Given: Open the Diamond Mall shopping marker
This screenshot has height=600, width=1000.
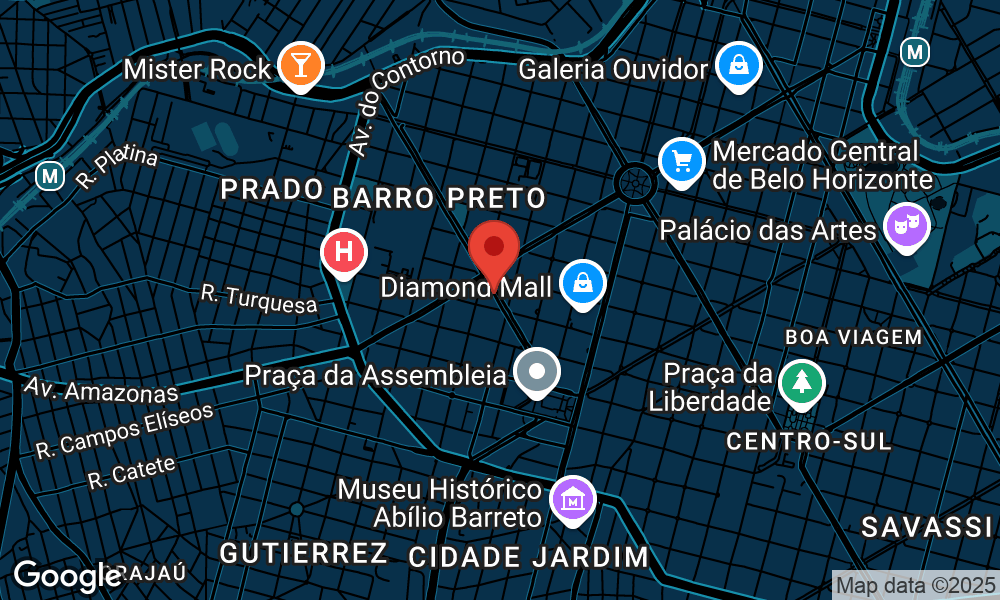Looking at the screenshot, I should point(583,284).
